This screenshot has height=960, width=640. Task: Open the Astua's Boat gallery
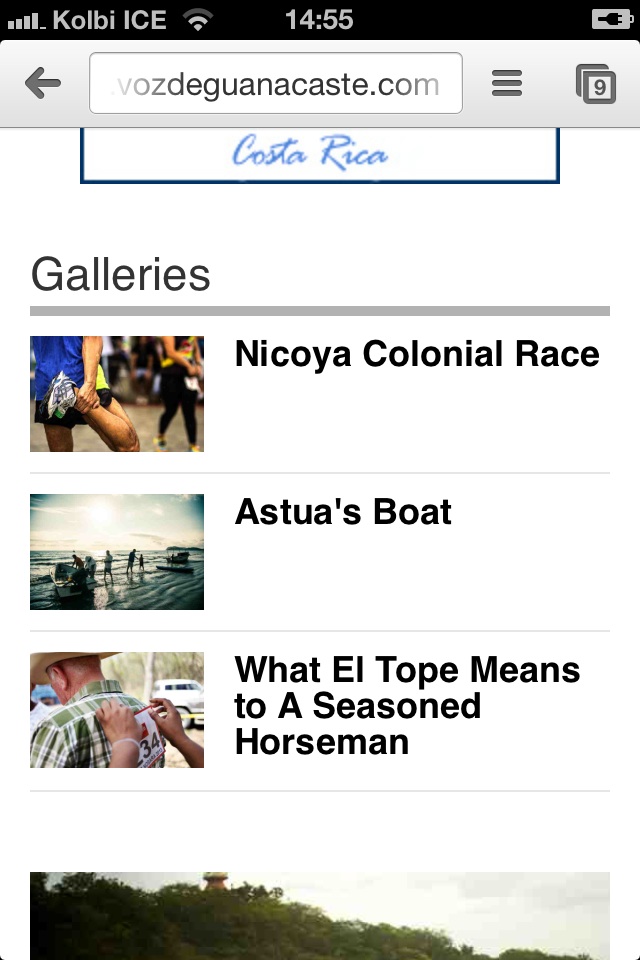(x=343, y=512)
